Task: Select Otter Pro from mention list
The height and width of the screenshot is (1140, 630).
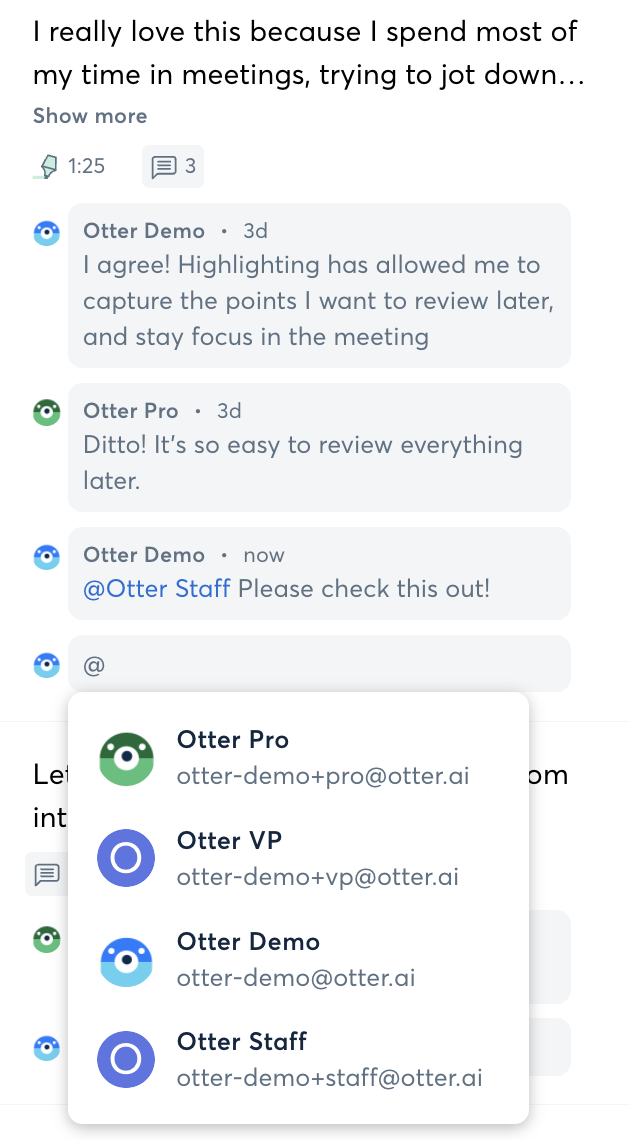Action: pos(298,758)
